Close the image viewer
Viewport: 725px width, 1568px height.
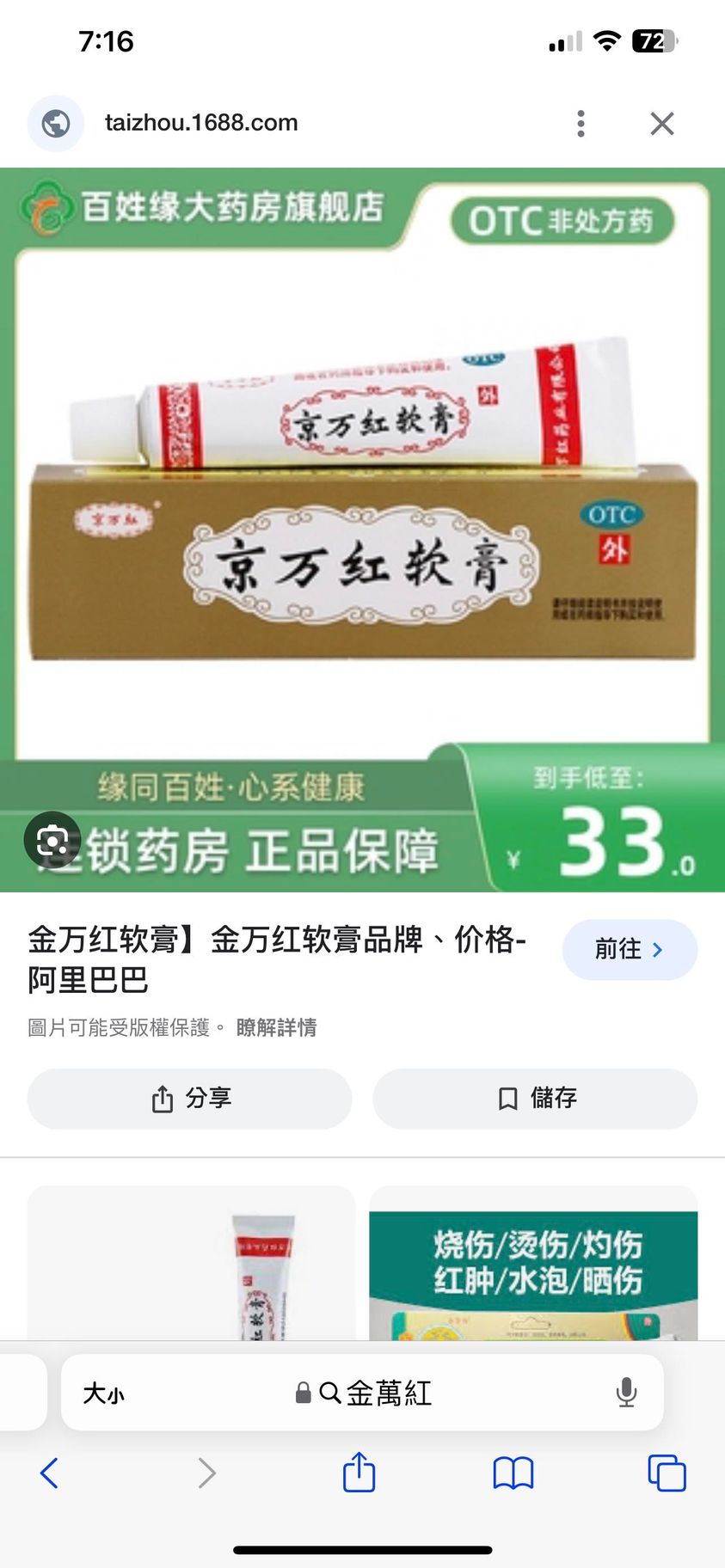click(661, 124)
